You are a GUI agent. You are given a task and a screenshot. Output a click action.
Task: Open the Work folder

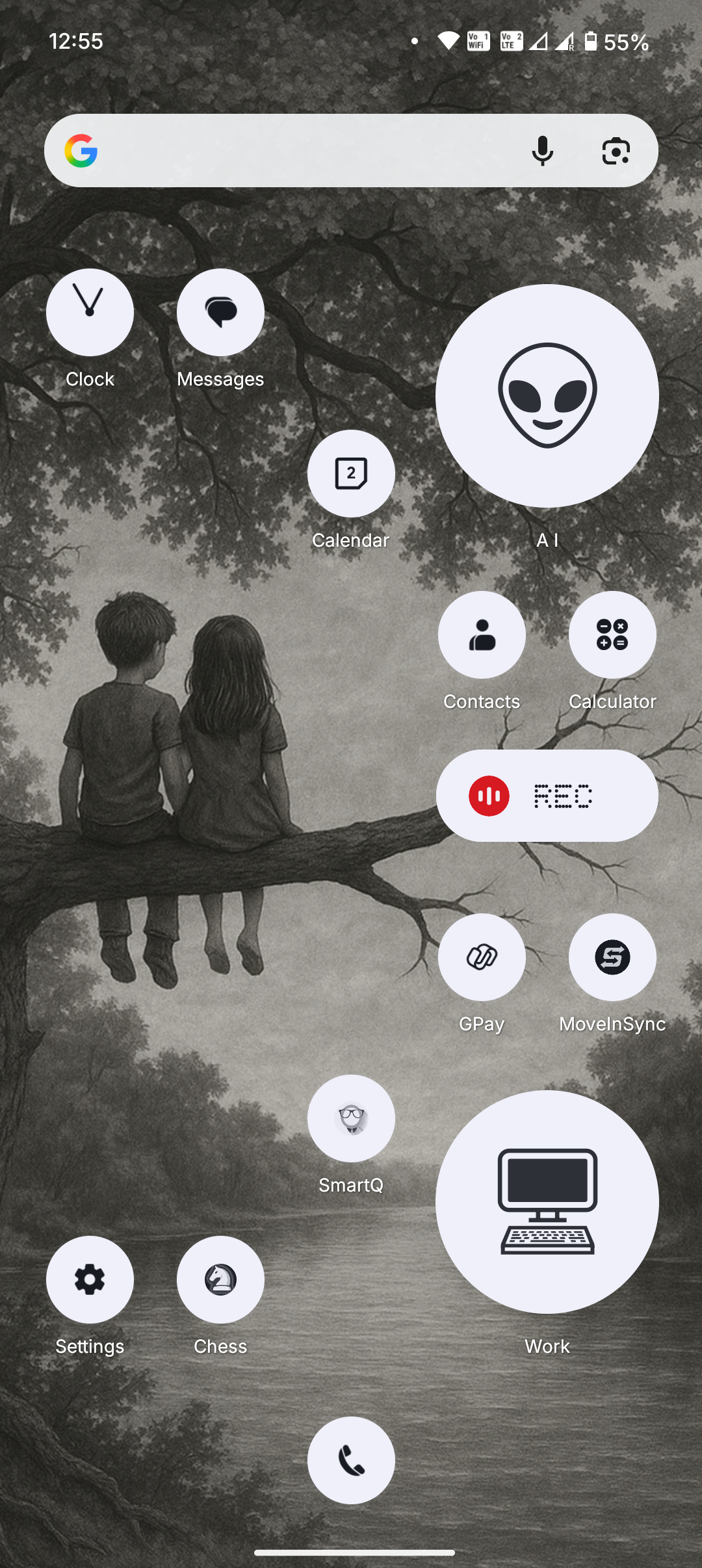coord(547,1202)
